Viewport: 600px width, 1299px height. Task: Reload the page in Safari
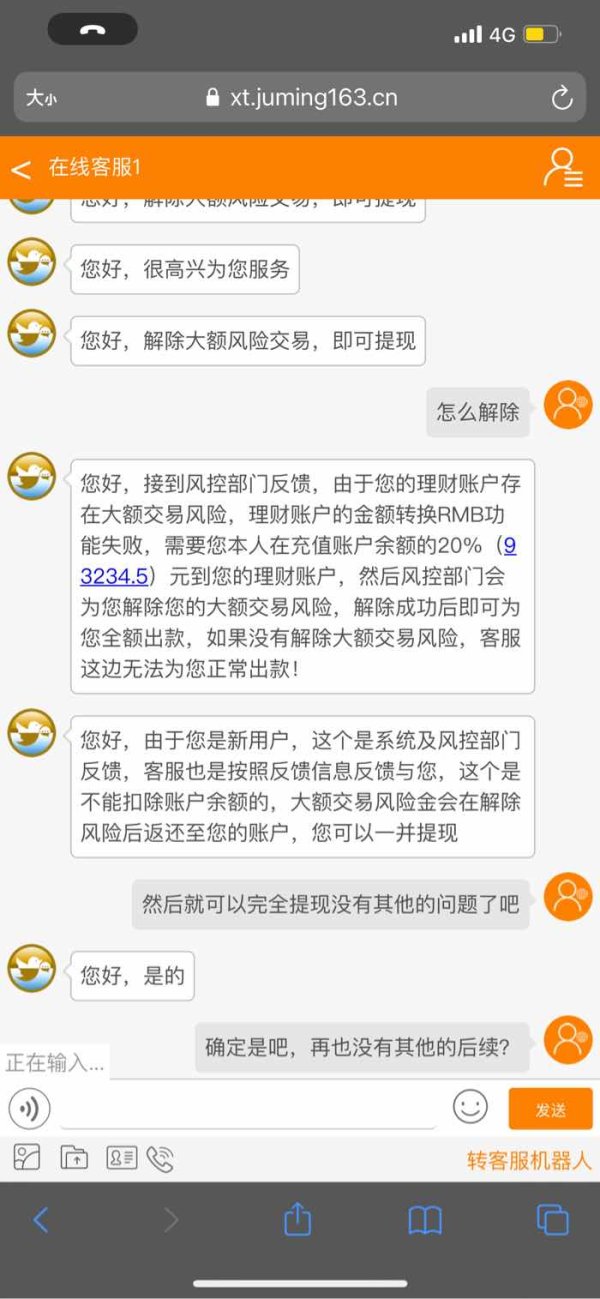coord(561,98)
